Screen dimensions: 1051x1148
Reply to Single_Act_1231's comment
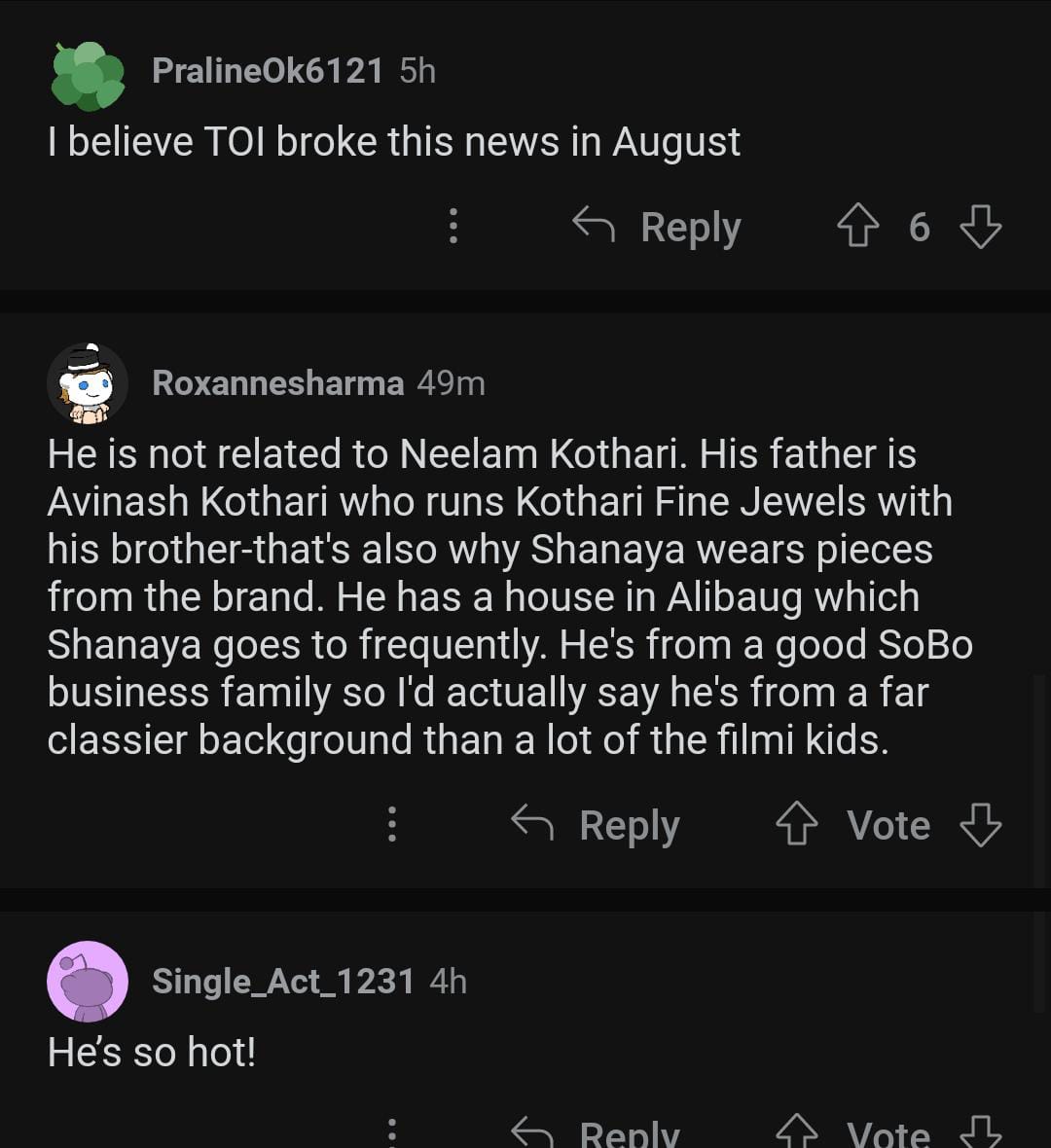(597, 1132)
